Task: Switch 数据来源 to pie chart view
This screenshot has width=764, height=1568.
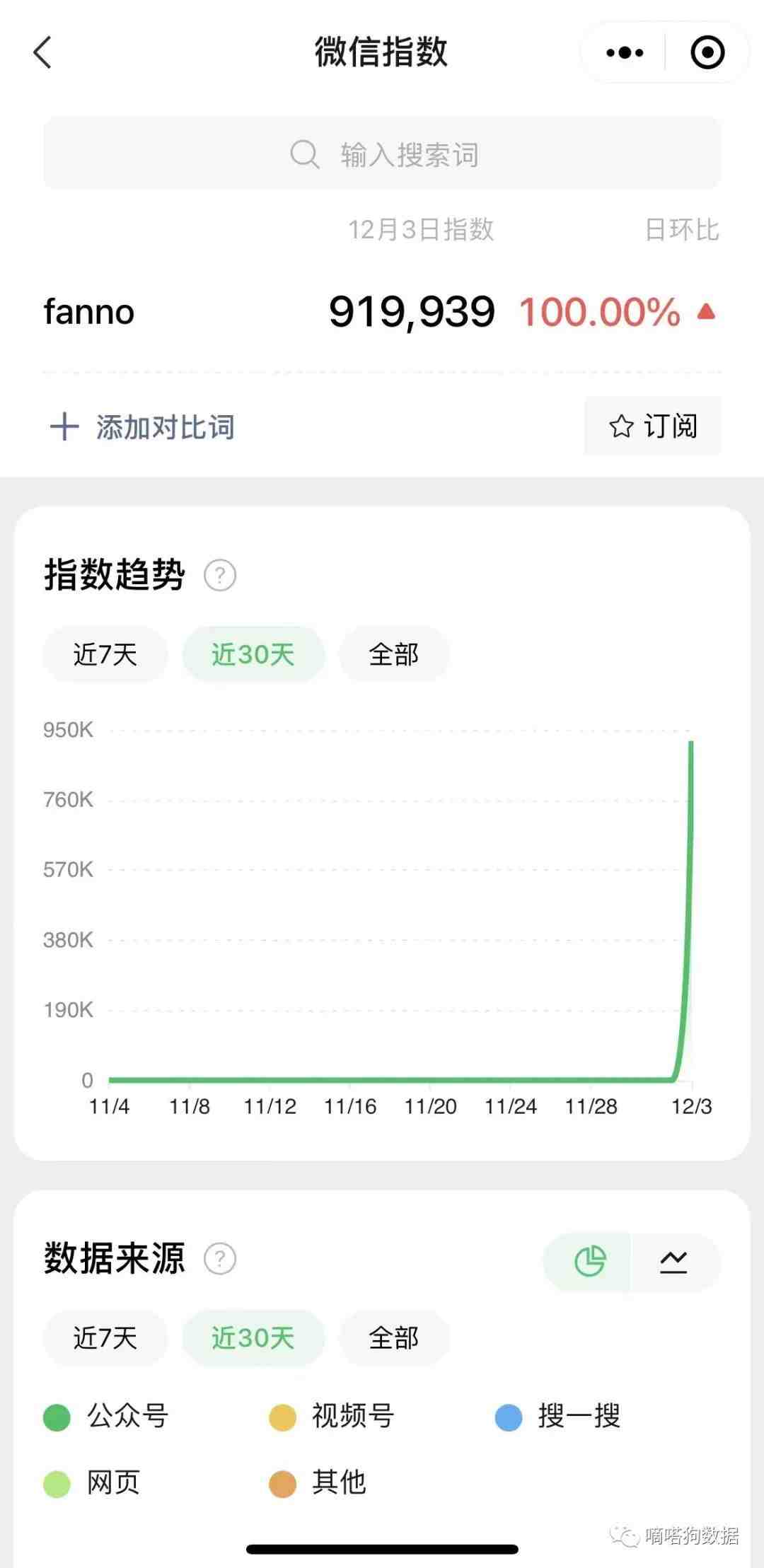Action: pos(588,1261)
